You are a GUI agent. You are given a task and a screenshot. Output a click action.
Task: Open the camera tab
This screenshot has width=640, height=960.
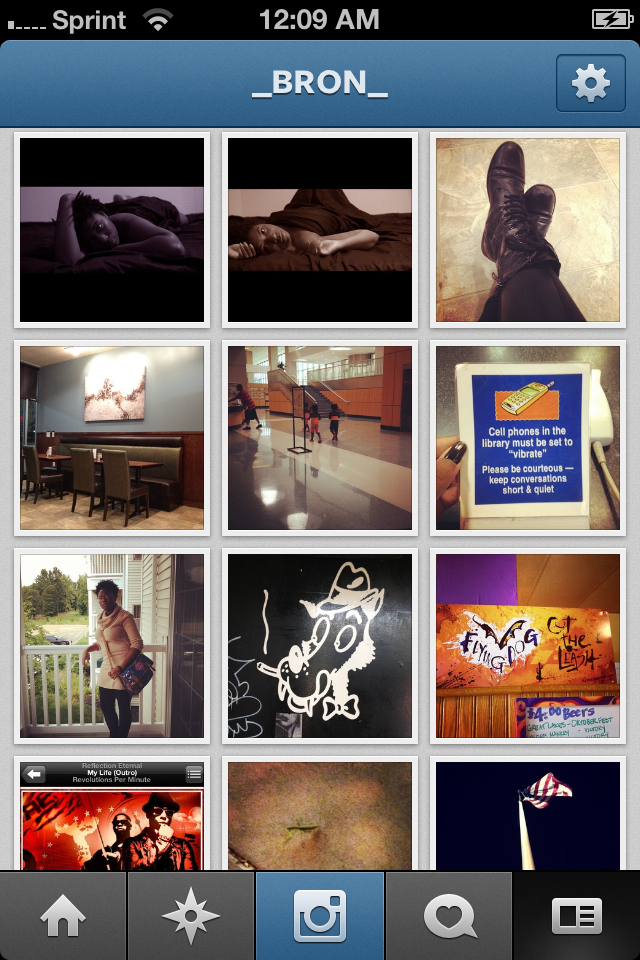tap(320, 916)
